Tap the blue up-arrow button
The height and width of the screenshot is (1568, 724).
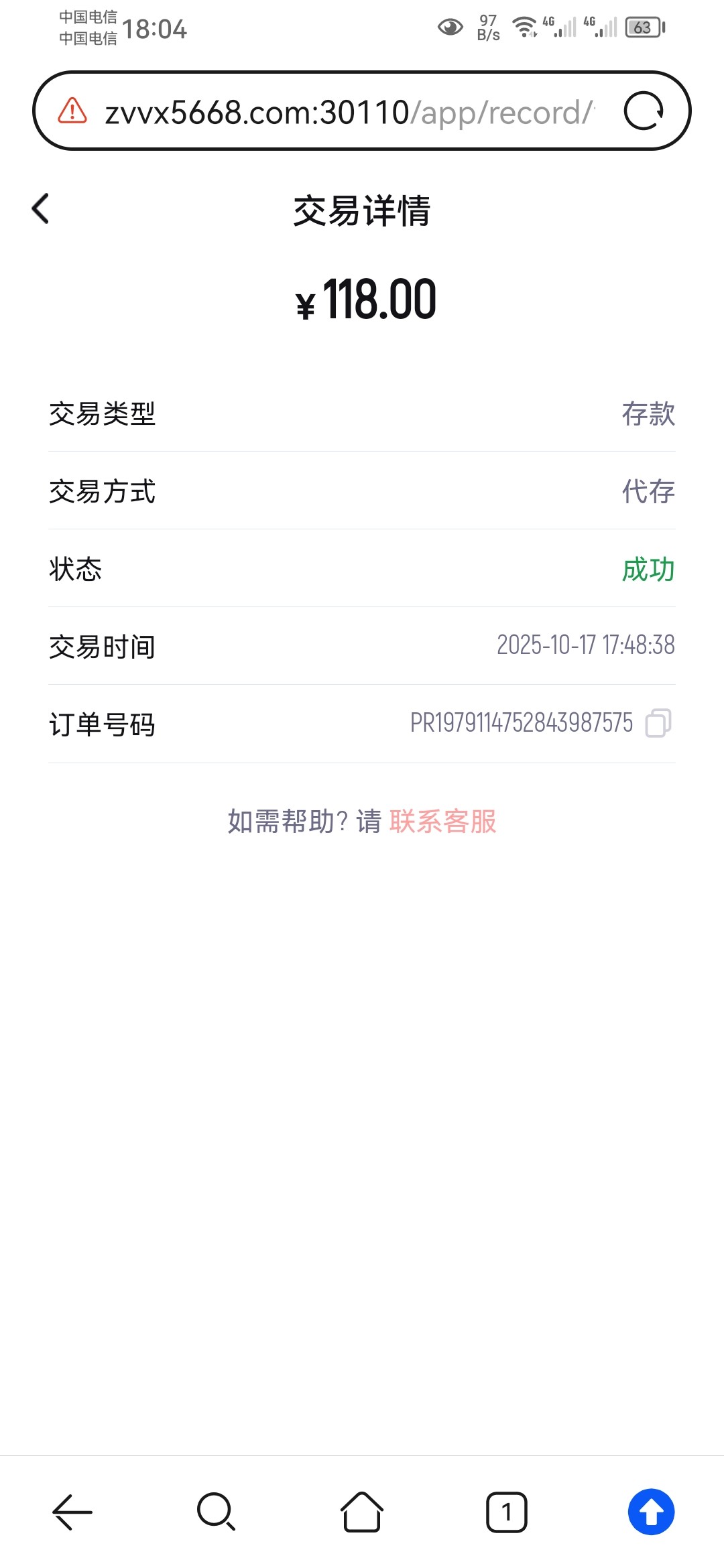coord(651,1512)
